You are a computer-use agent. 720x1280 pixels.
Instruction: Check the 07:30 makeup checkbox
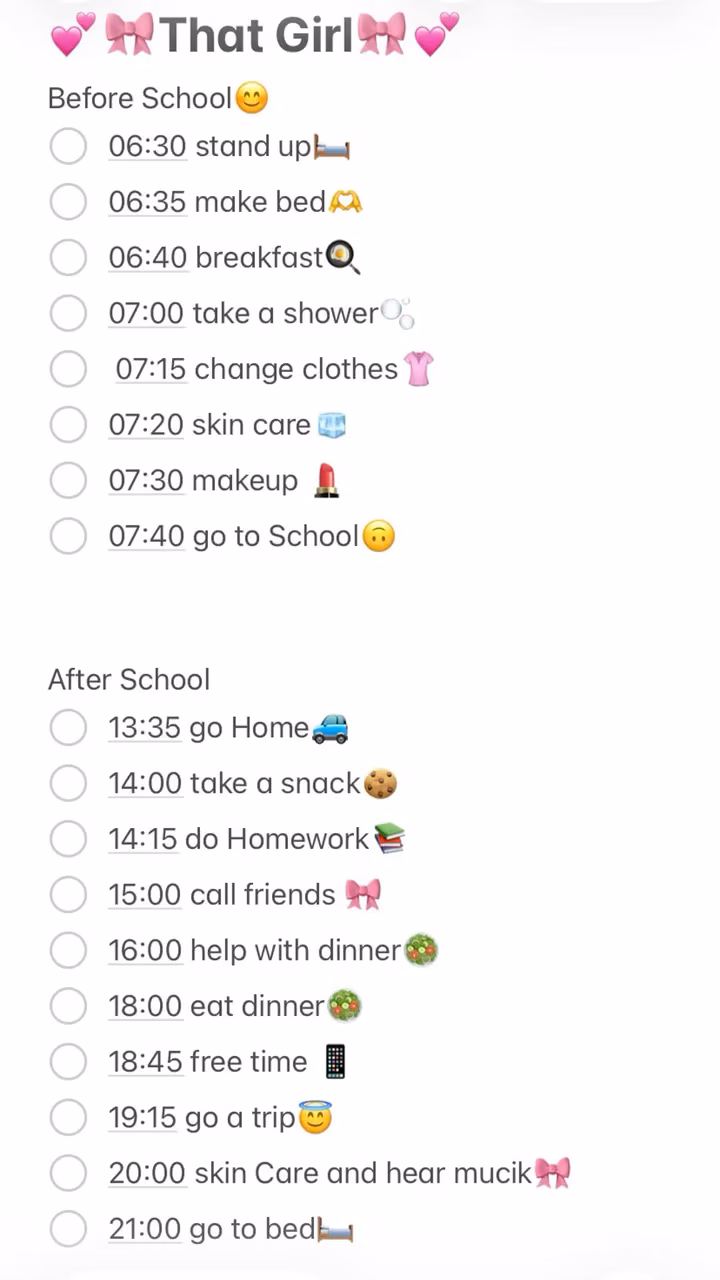(x=68, y=480)
